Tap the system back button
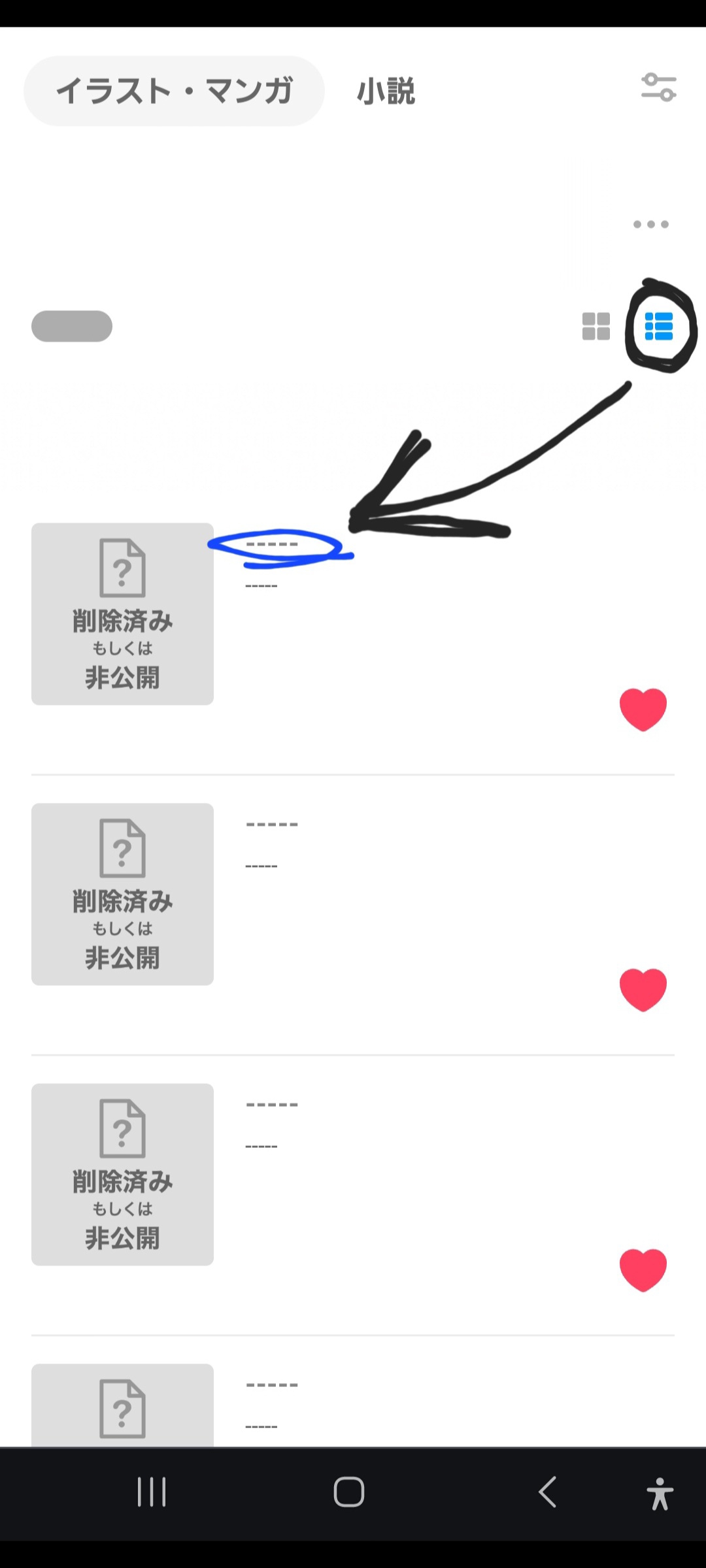Image resolution: width=706 pixels, height=1568 pixels. pos(548,1492)
